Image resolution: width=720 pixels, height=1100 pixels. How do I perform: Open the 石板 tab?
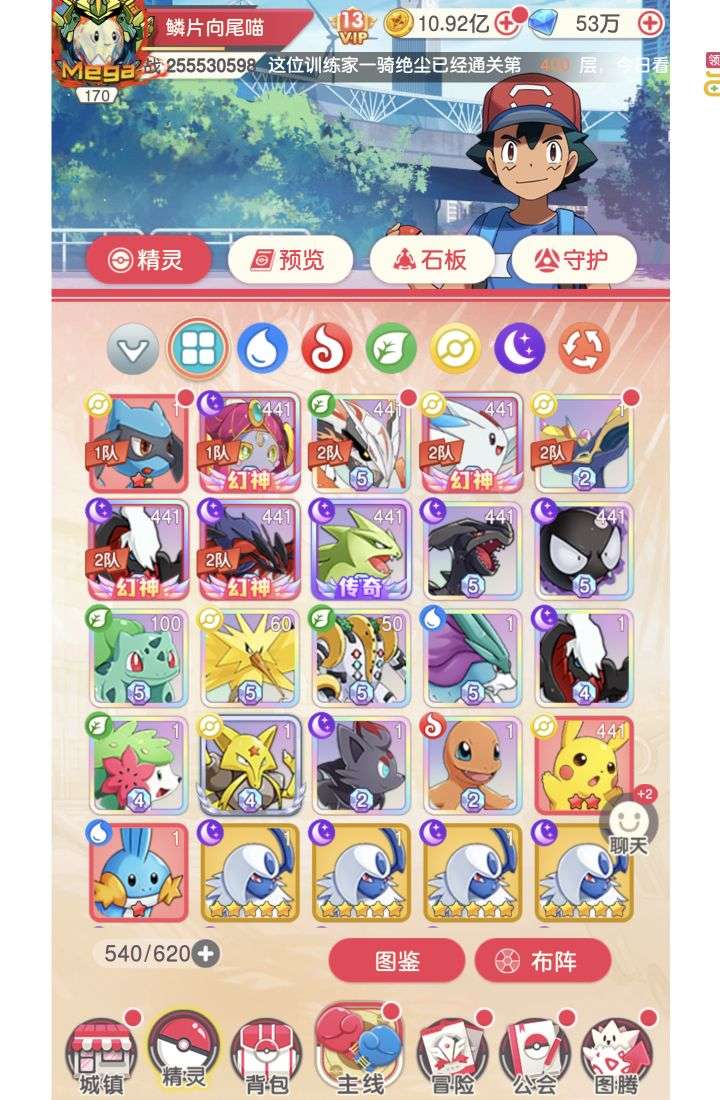(432, 261)
